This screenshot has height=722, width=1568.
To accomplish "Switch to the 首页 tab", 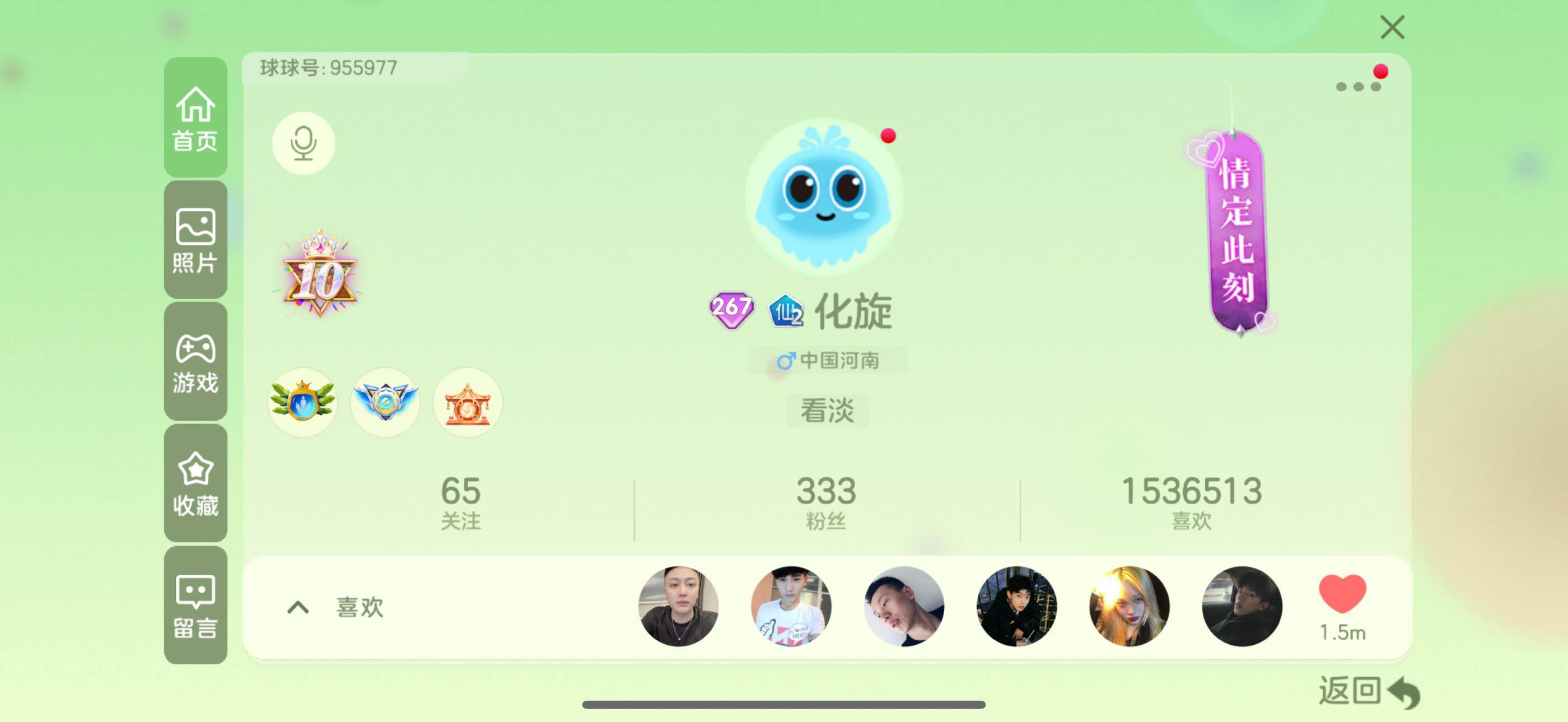I will click(x=195, y=118).
